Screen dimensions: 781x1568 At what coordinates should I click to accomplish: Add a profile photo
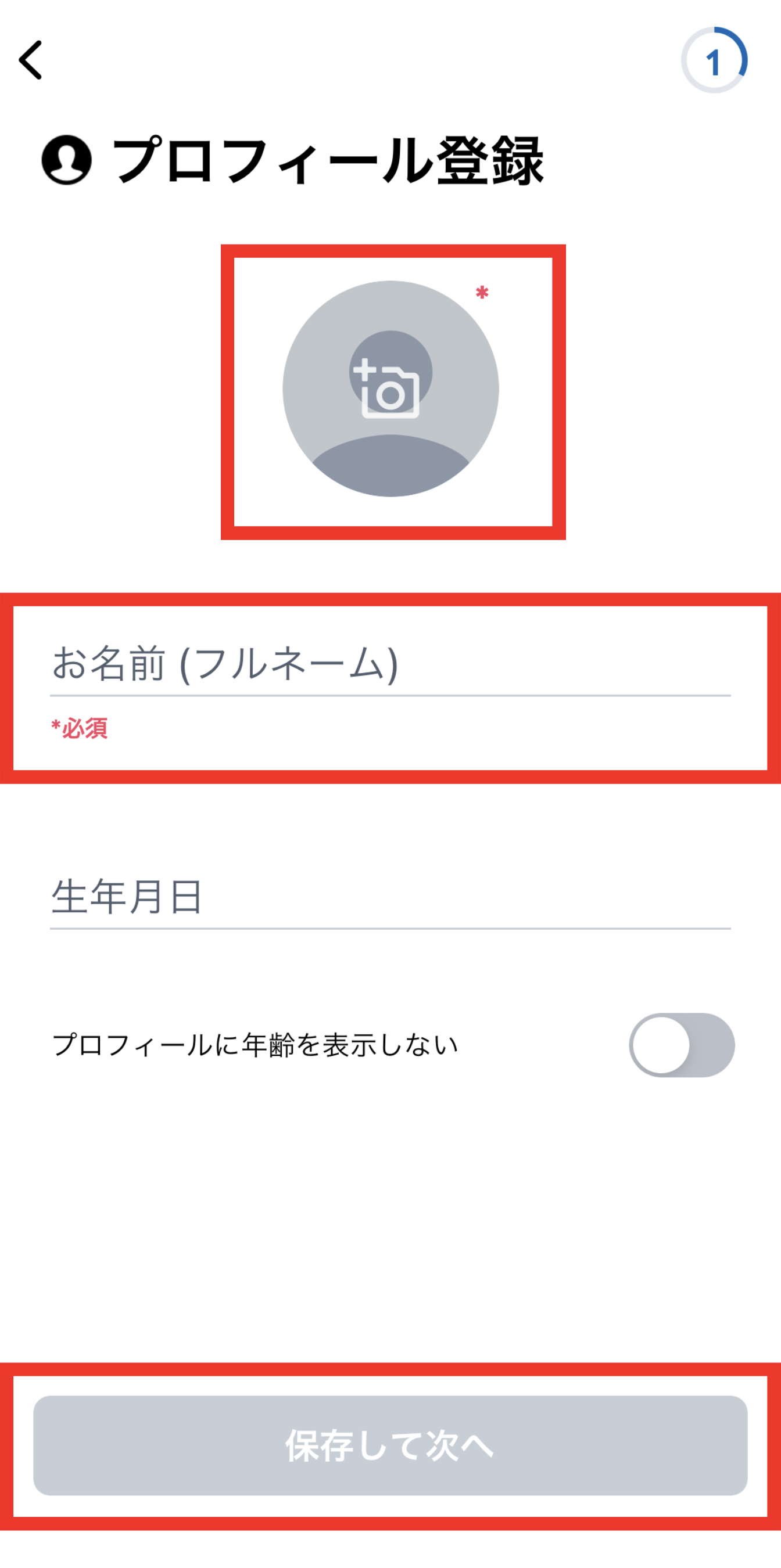tap(390, 389)
